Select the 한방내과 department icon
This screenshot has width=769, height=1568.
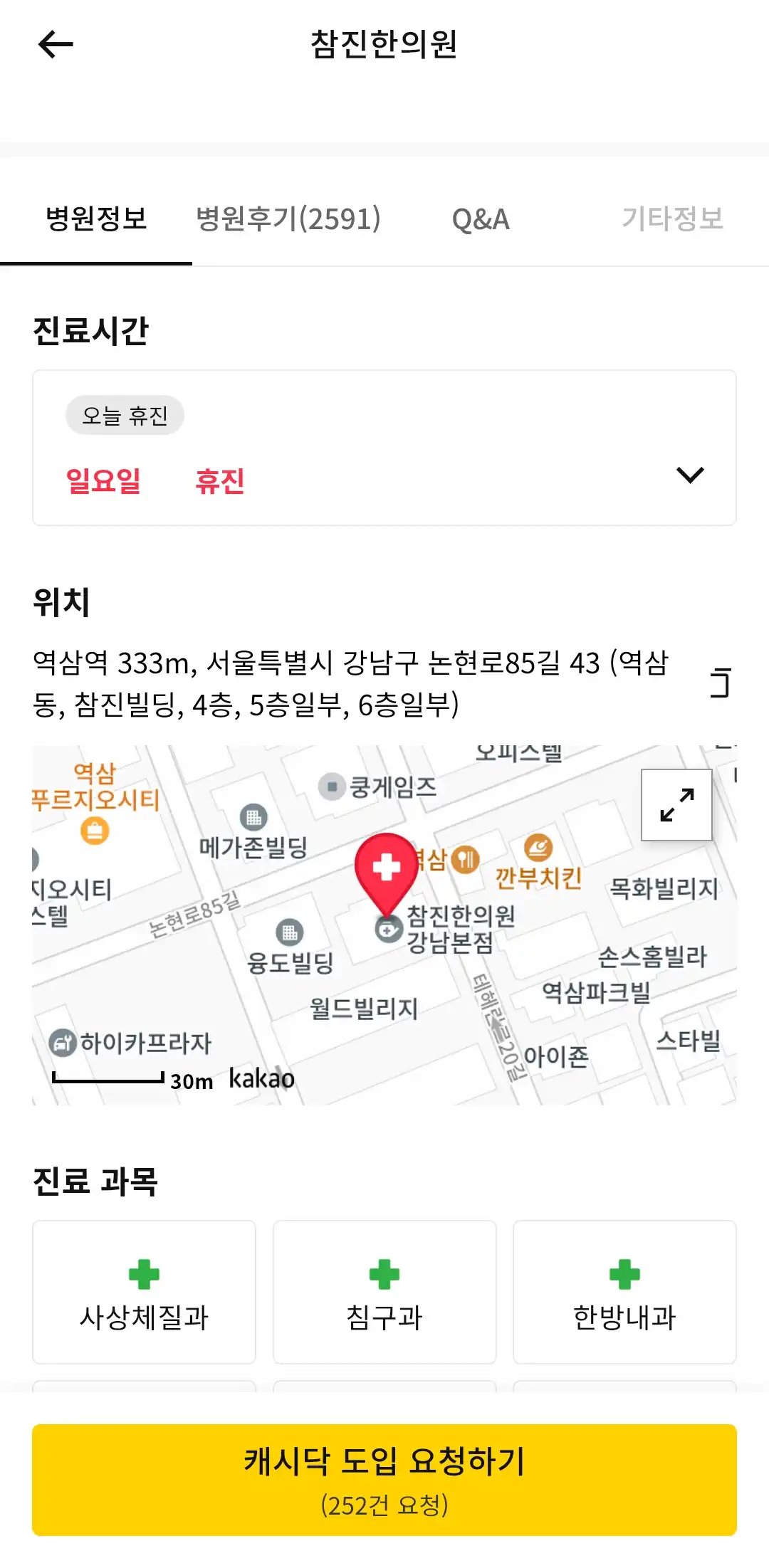624,1273
